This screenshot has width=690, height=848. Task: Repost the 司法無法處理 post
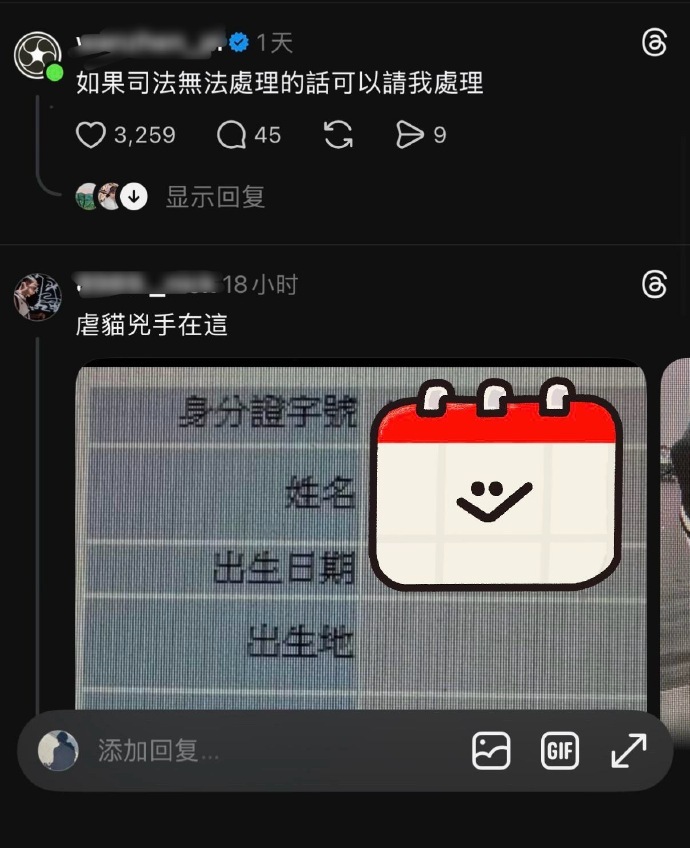[339, 135]
